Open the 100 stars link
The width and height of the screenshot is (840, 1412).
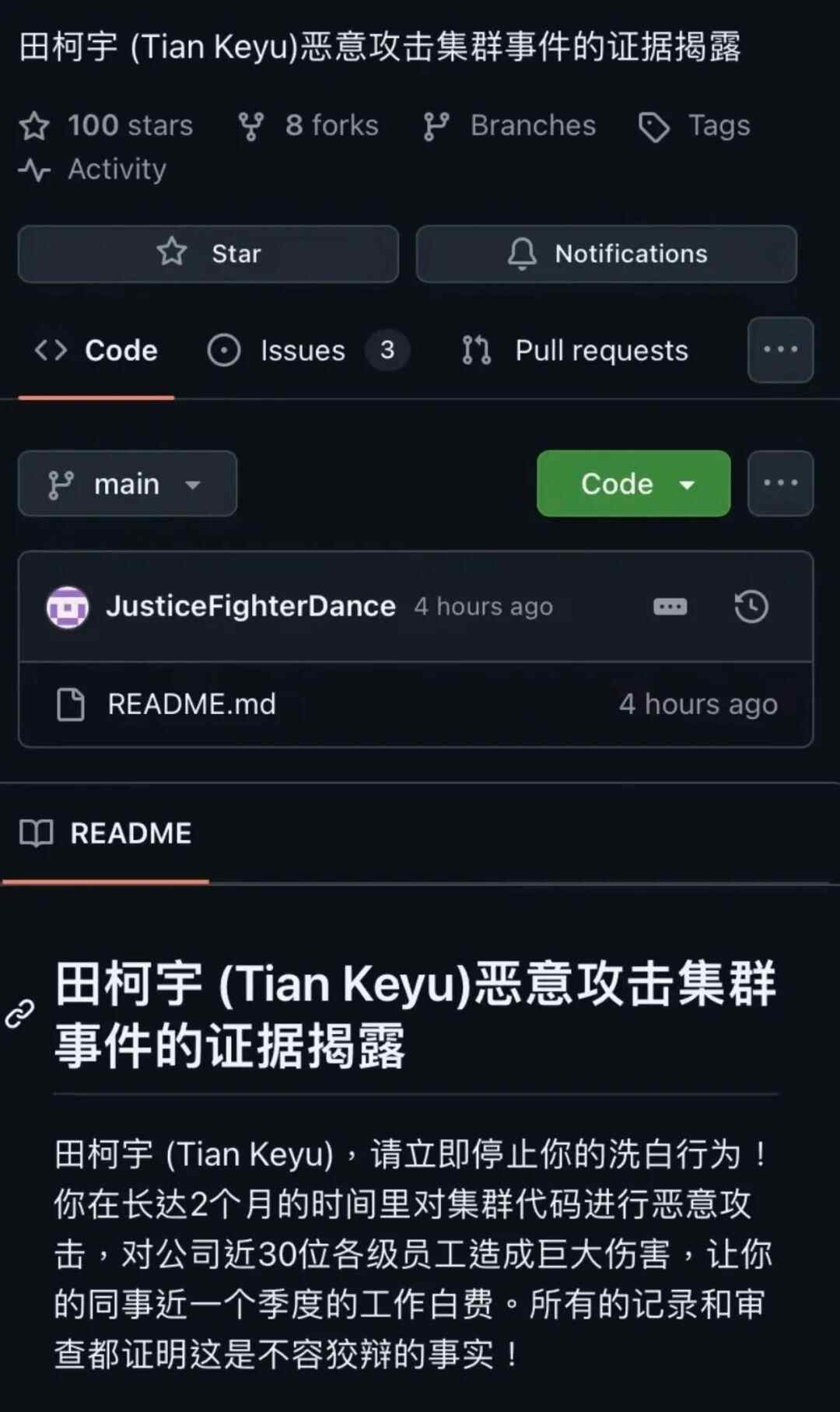(107, 125)
